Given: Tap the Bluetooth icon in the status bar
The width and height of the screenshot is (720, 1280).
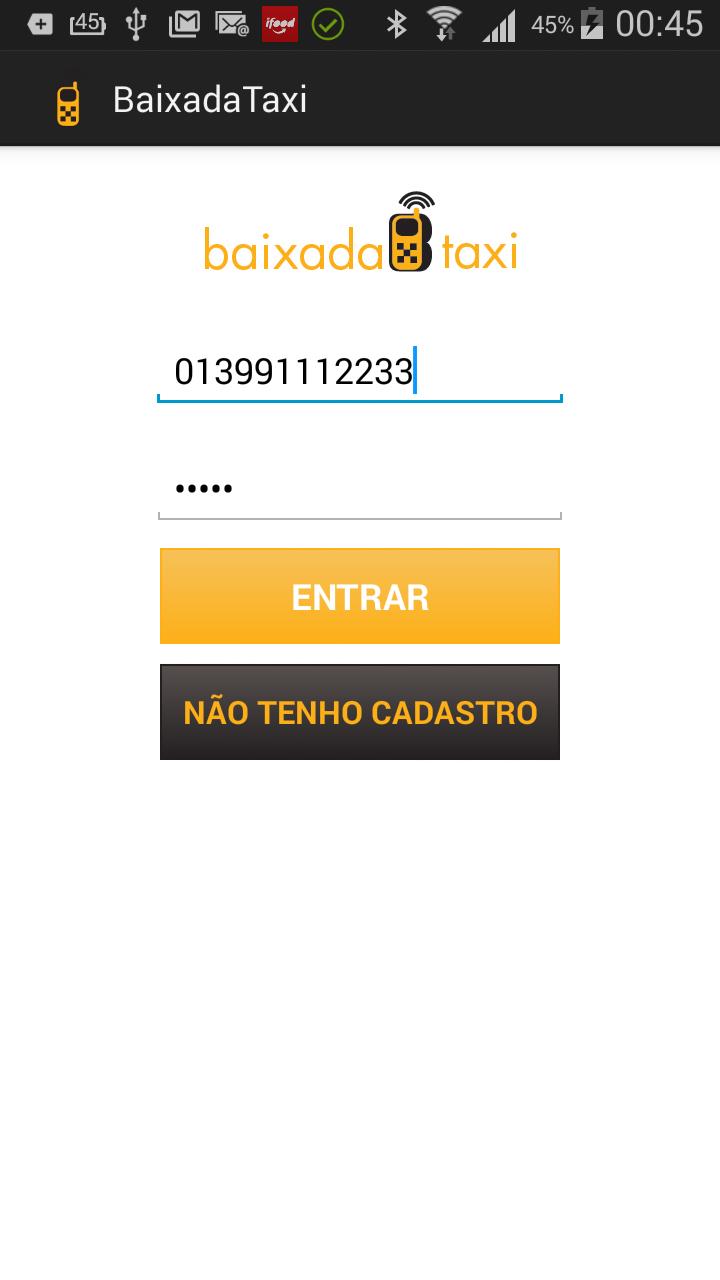Looking at the screenshot, I should click(x=398, y=24).
